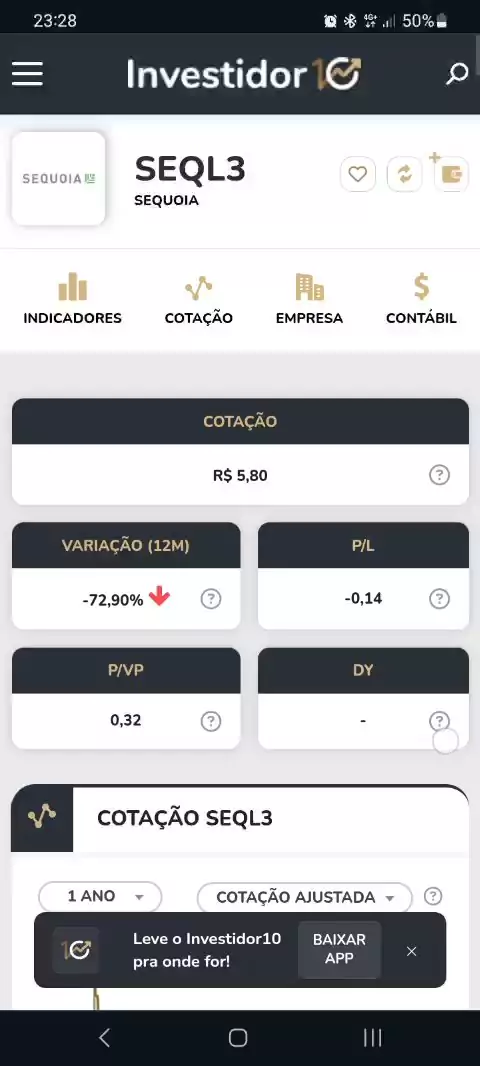Image resolution: width=480 pixels, height=1066 pixels.
Task: Tap Baixar App button
Action: (x=339, y=949)
